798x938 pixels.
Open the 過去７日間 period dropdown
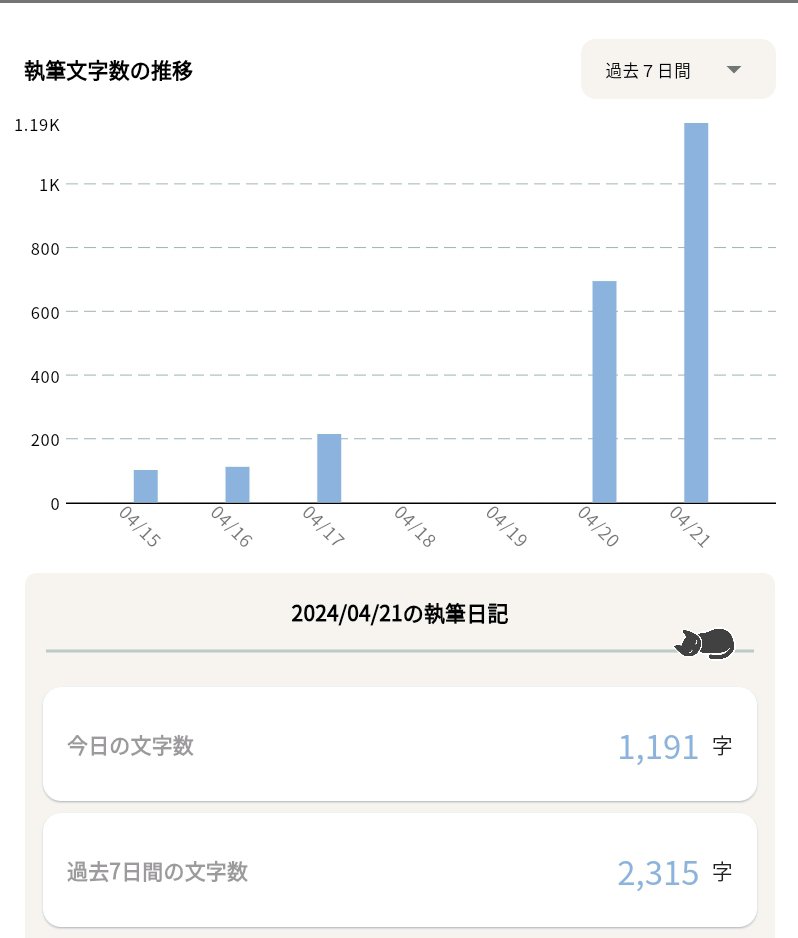pyautogui.click(x=678, y=70)
